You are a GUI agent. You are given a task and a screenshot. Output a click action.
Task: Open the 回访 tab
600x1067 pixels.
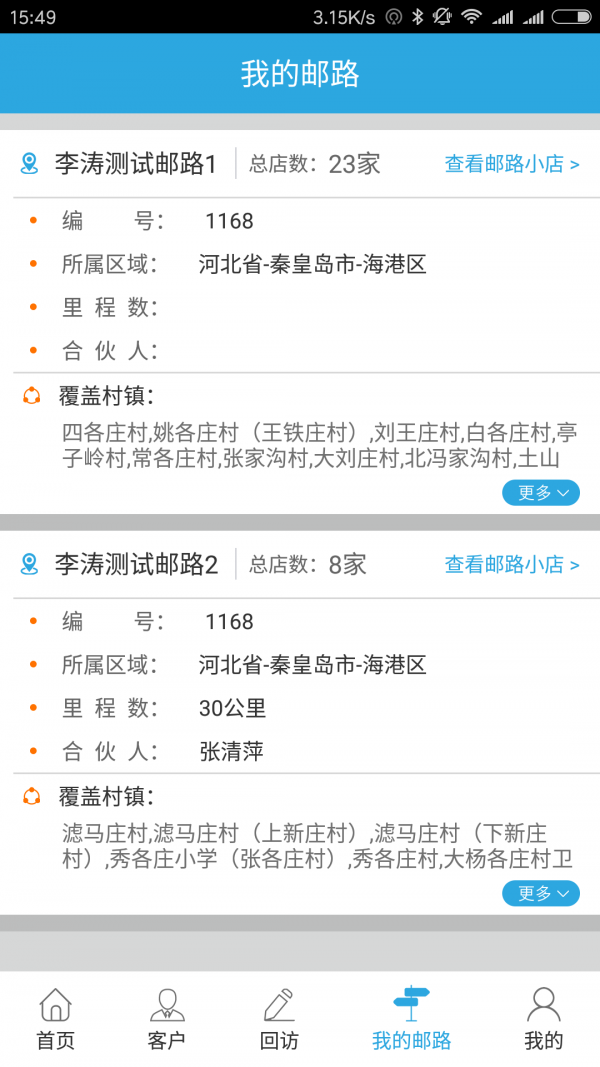tap(279, 1019)
